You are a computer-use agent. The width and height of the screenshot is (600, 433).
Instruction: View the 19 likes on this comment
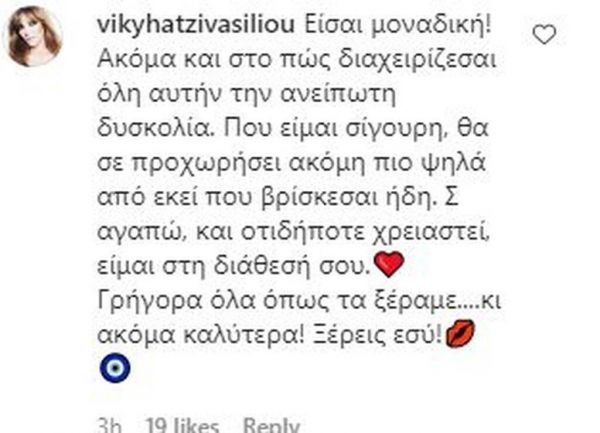183,424
